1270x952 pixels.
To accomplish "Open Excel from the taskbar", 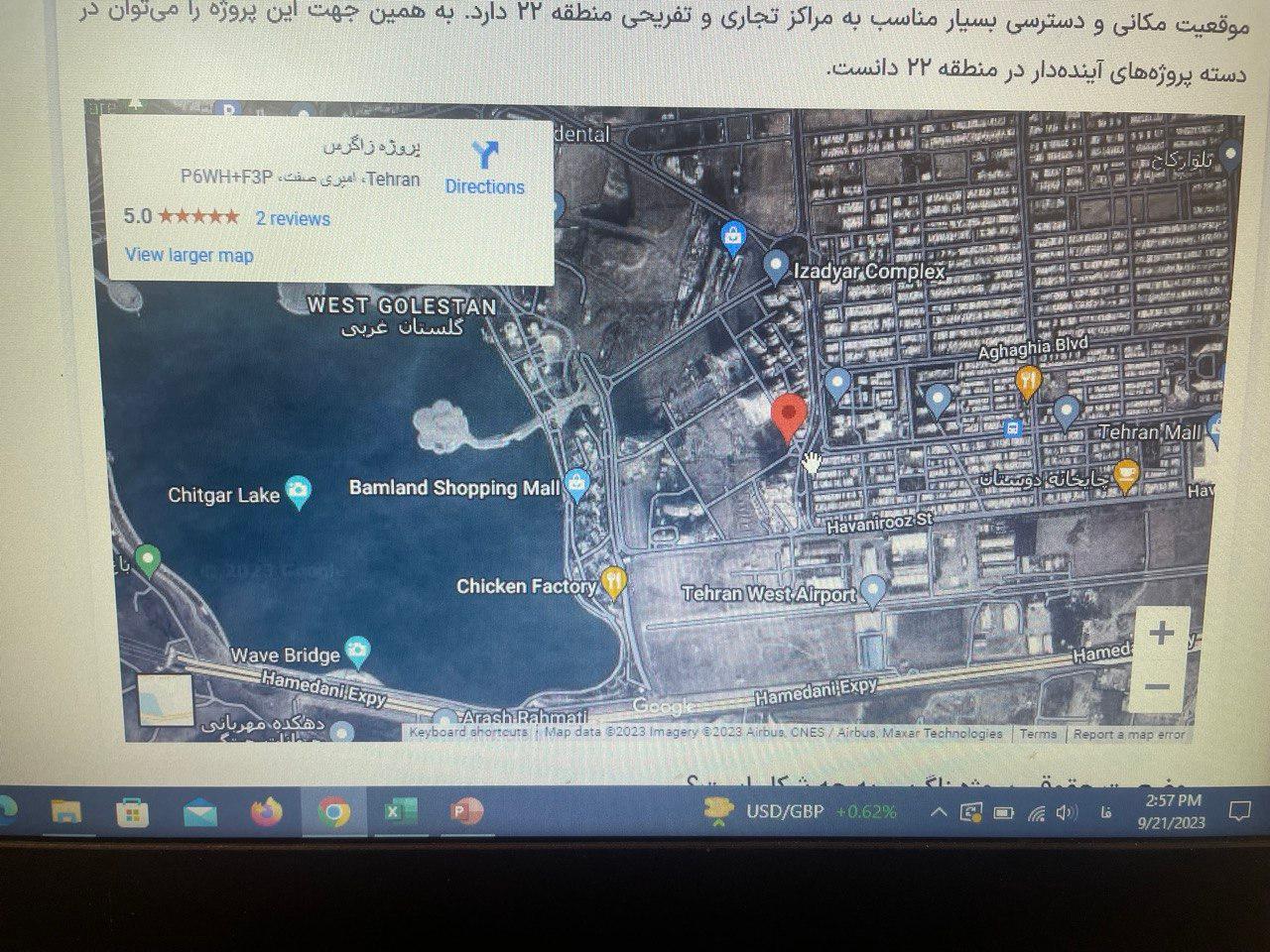I will (x=399, y=813).
